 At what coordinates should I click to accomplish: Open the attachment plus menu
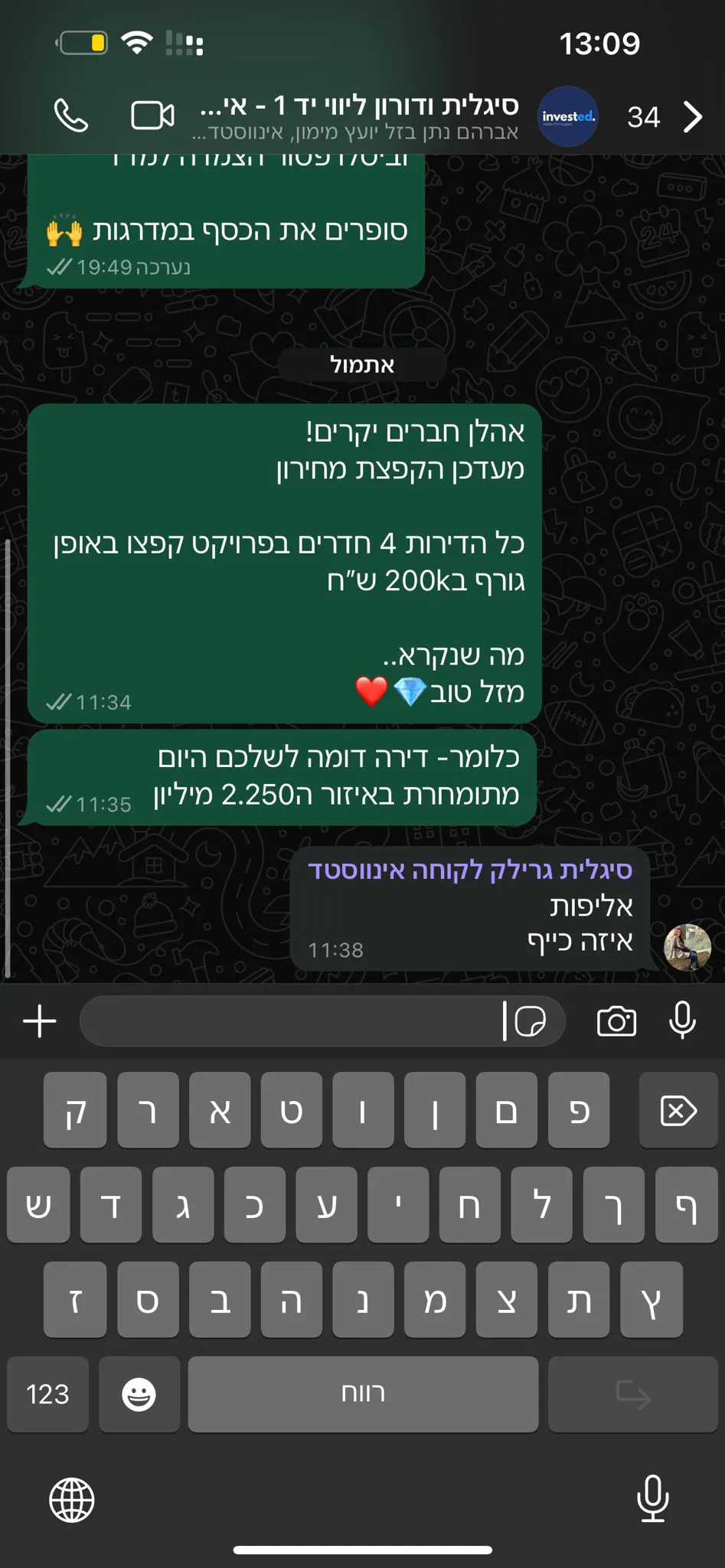point(40,1021)
